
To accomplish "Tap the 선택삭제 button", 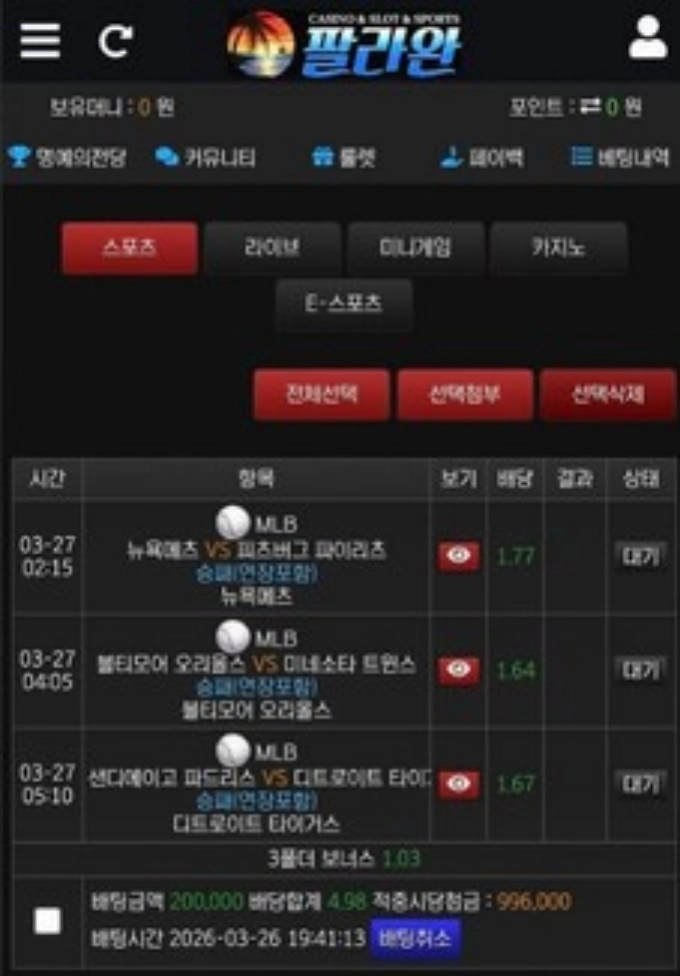I will pyautogui.click(x=607, y=394).
